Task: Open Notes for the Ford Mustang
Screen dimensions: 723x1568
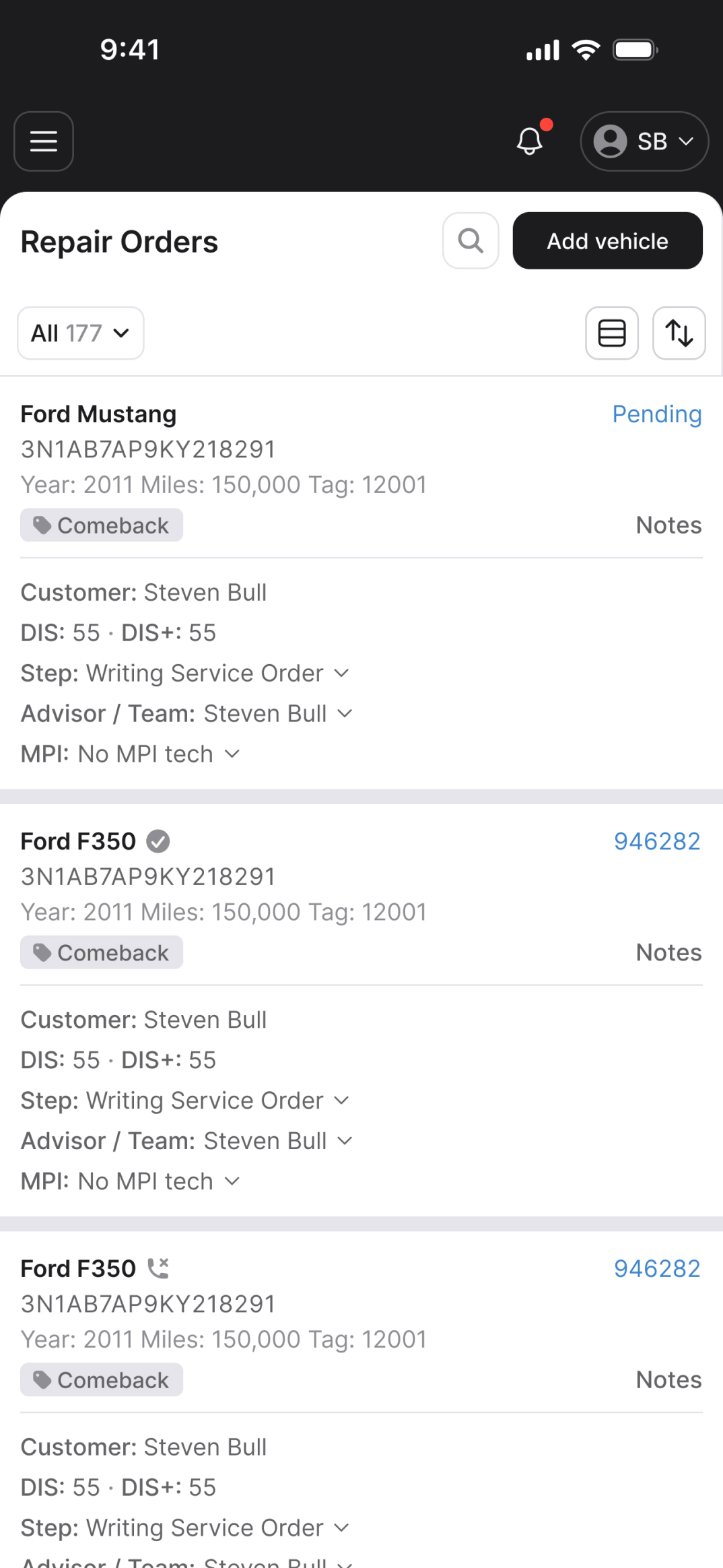Action: tap(668, 525)
